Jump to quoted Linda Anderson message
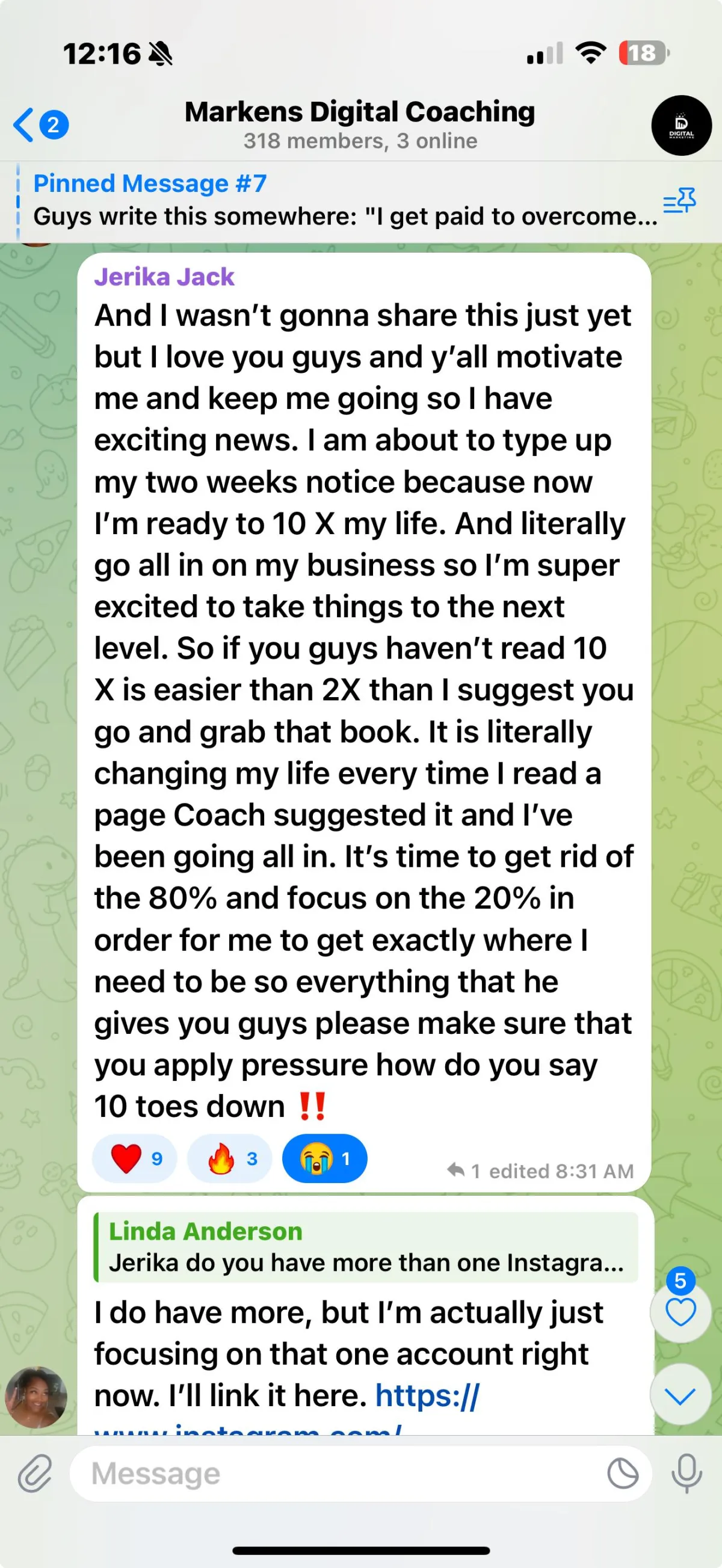This screenshot has width=722, height=1568. click(365, 1247)
